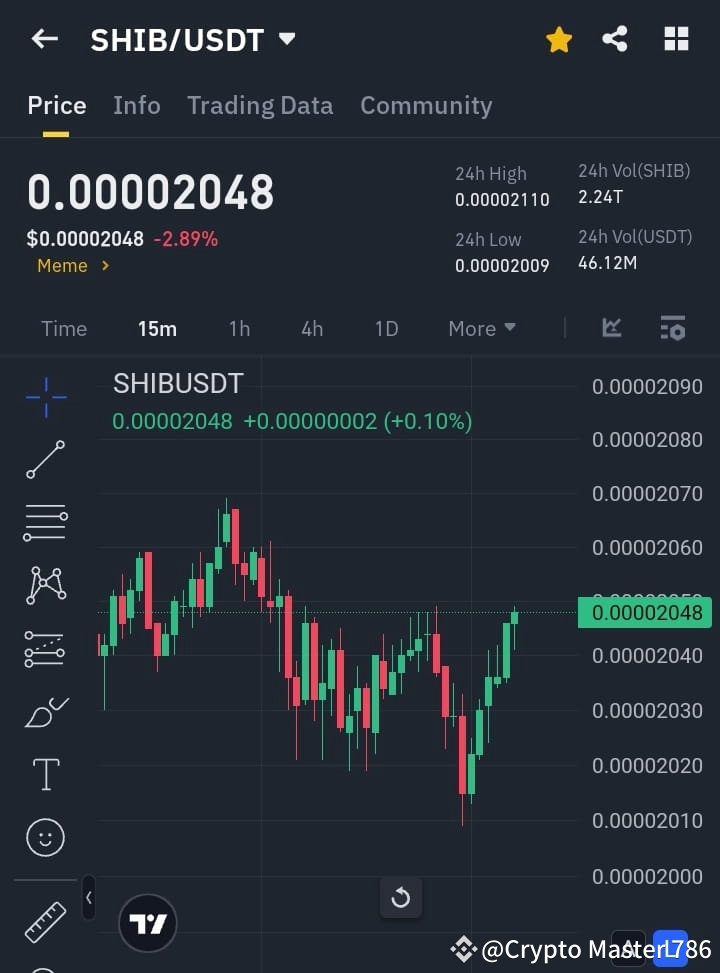
Task: Open the Community tab
Action: [426, 105]
